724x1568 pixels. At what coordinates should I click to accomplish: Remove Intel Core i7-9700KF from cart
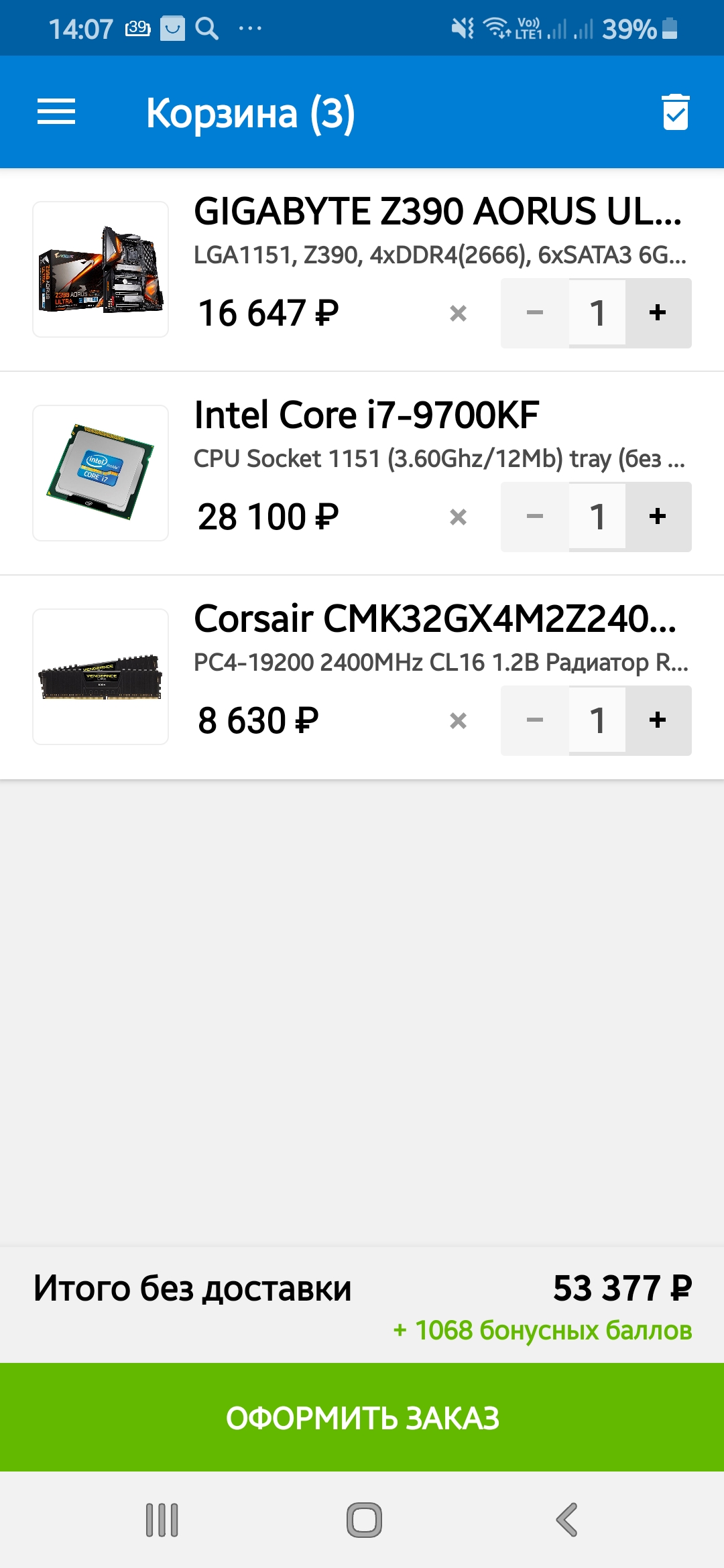[x=458, y=517]
